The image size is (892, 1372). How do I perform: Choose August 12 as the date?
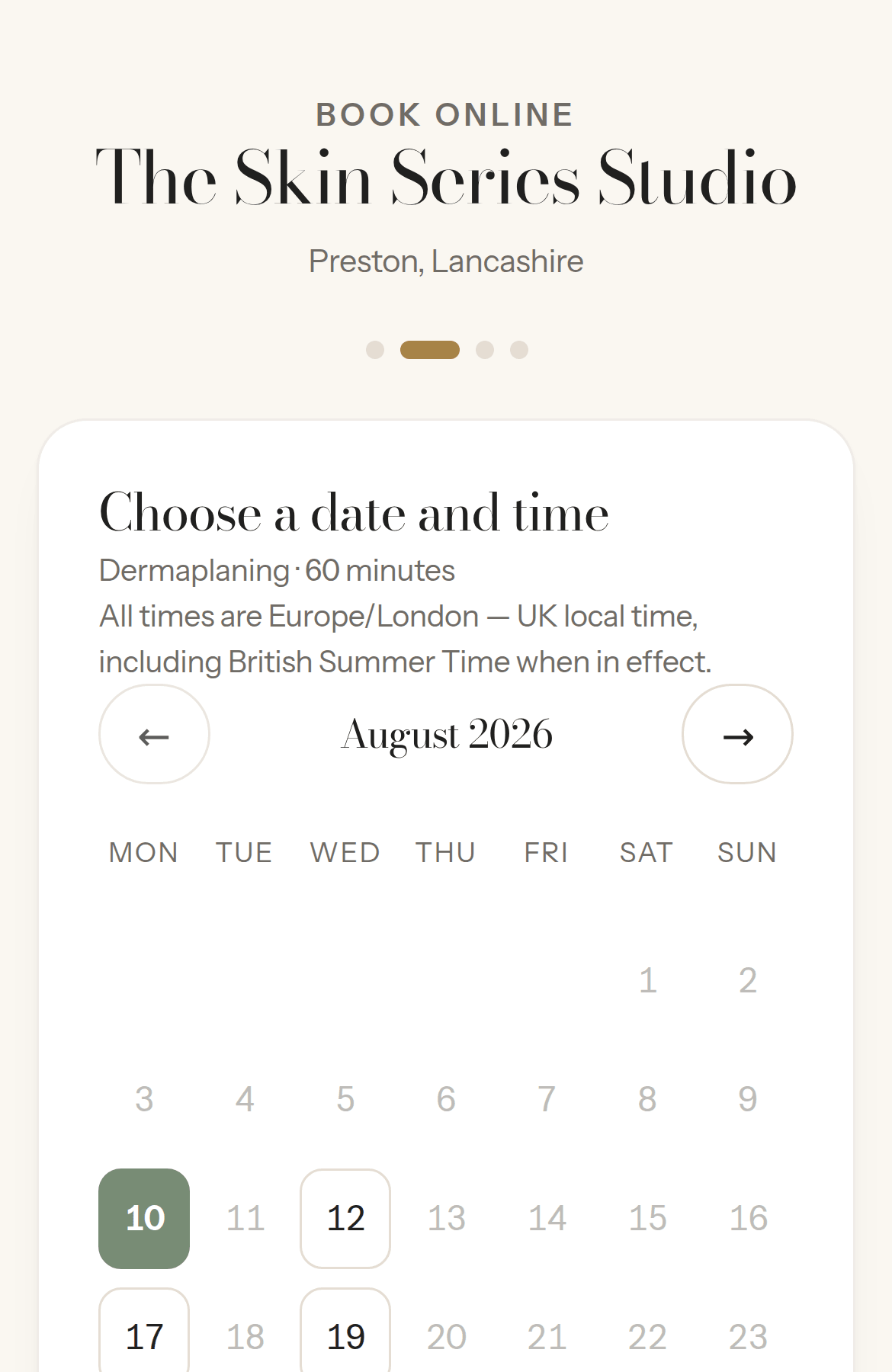(x=345, y=1218)
